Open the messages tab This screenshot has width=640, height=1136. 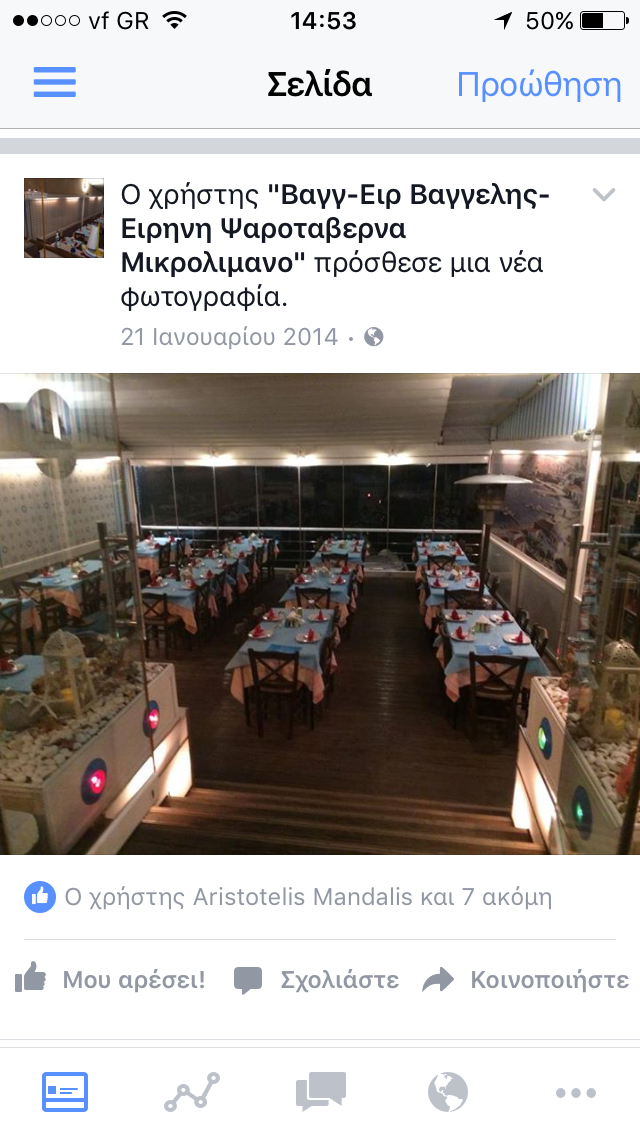[x=320, y=1092]
